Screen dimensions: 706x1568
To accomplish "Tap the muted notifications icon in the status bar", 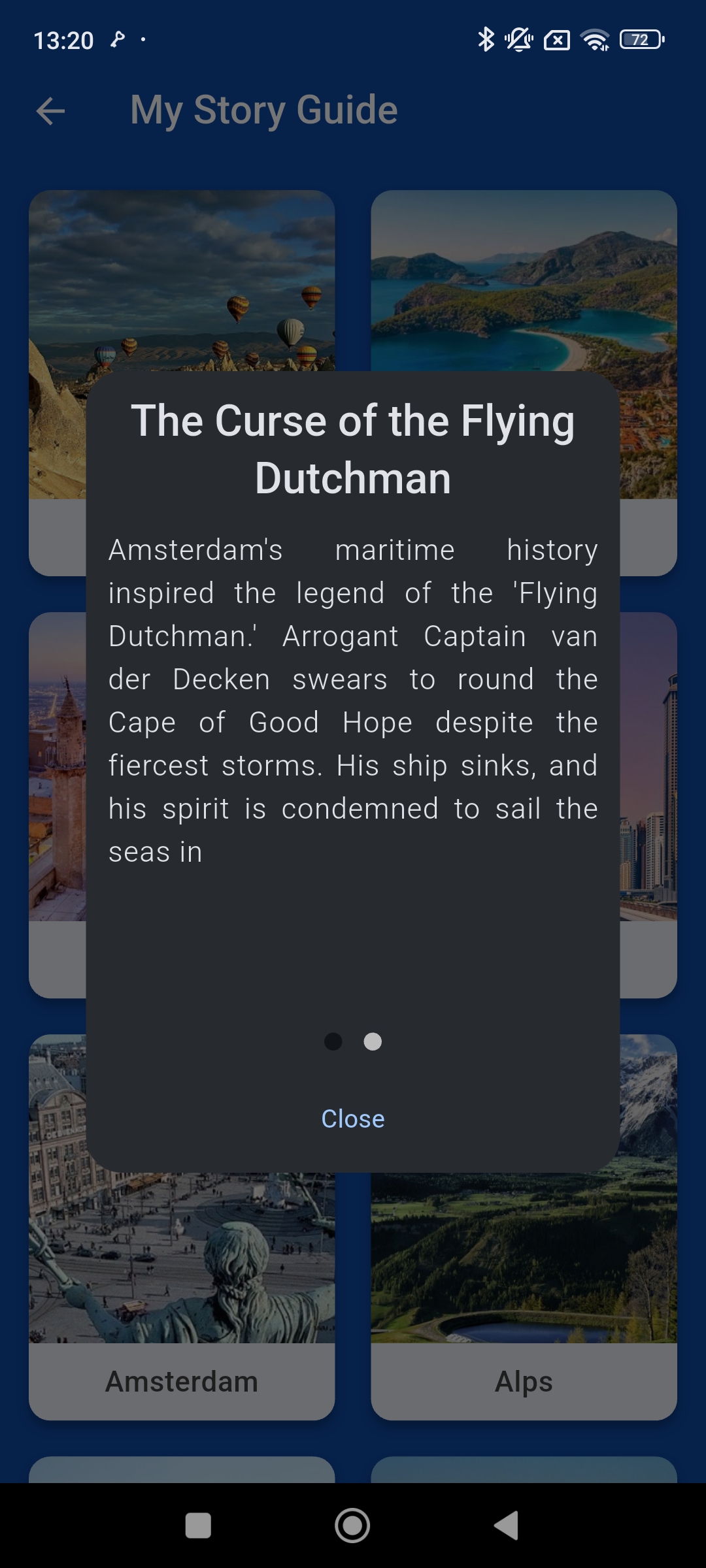I will click(520, 41).
